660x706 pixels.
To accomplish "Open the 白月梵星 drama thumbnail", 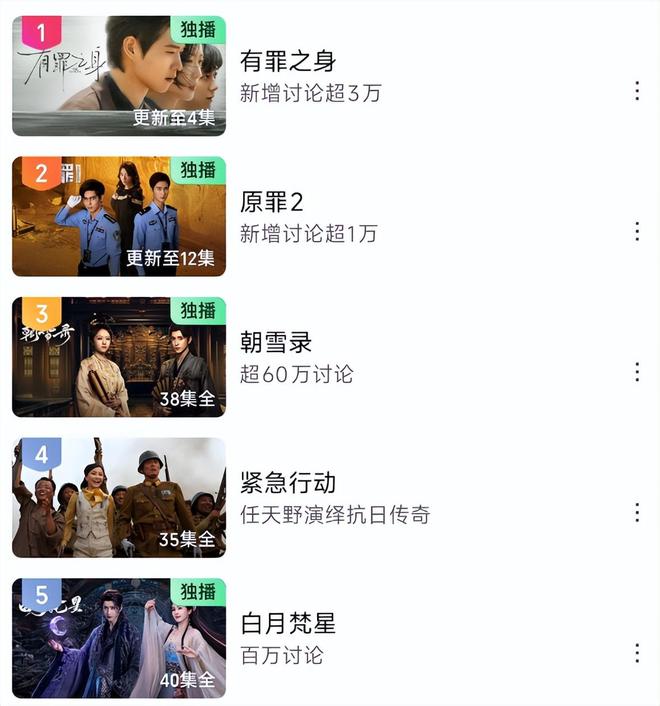I will [x=119, y=638].
